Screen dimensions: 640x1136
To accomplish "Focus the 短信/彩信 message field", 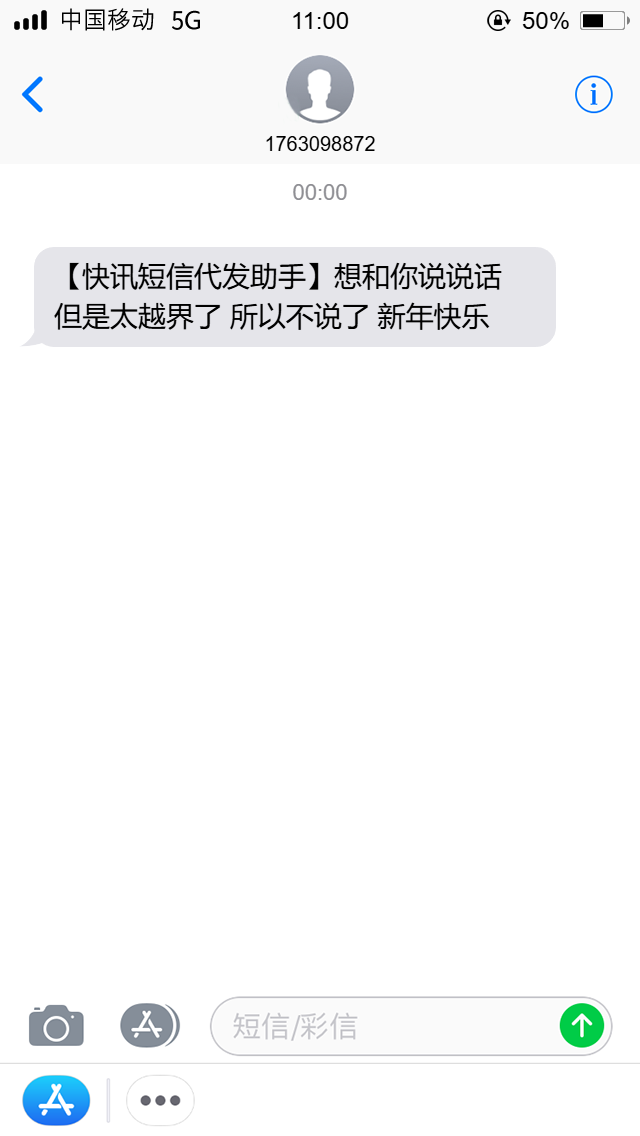I will [383, 1026].
